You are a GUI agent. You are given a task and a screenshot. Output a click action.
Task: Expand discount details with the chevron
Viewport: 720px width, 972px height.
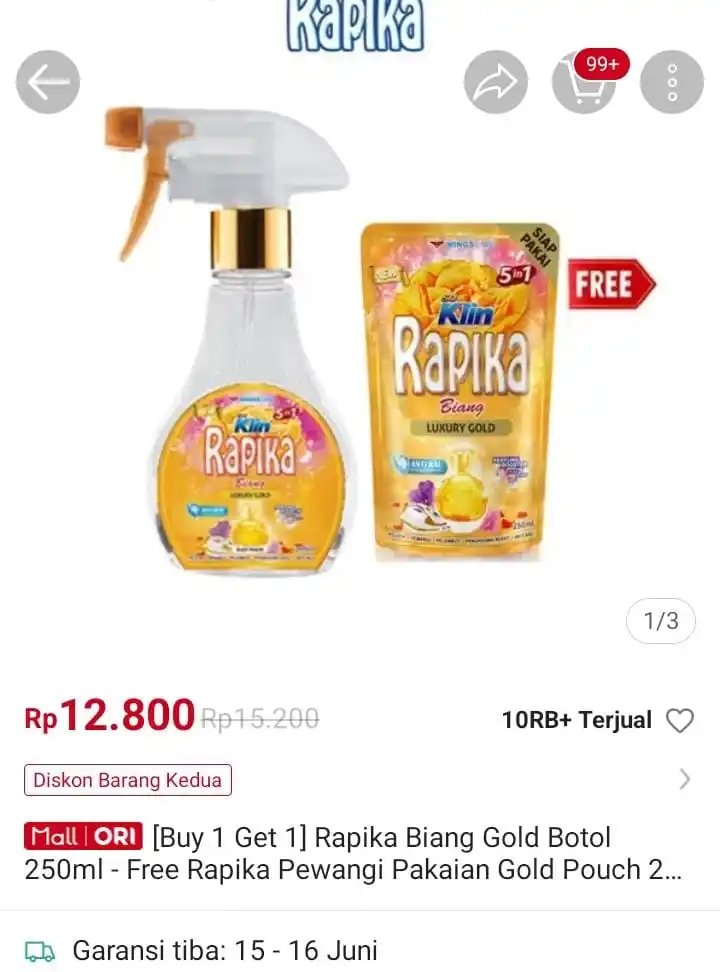685,779
